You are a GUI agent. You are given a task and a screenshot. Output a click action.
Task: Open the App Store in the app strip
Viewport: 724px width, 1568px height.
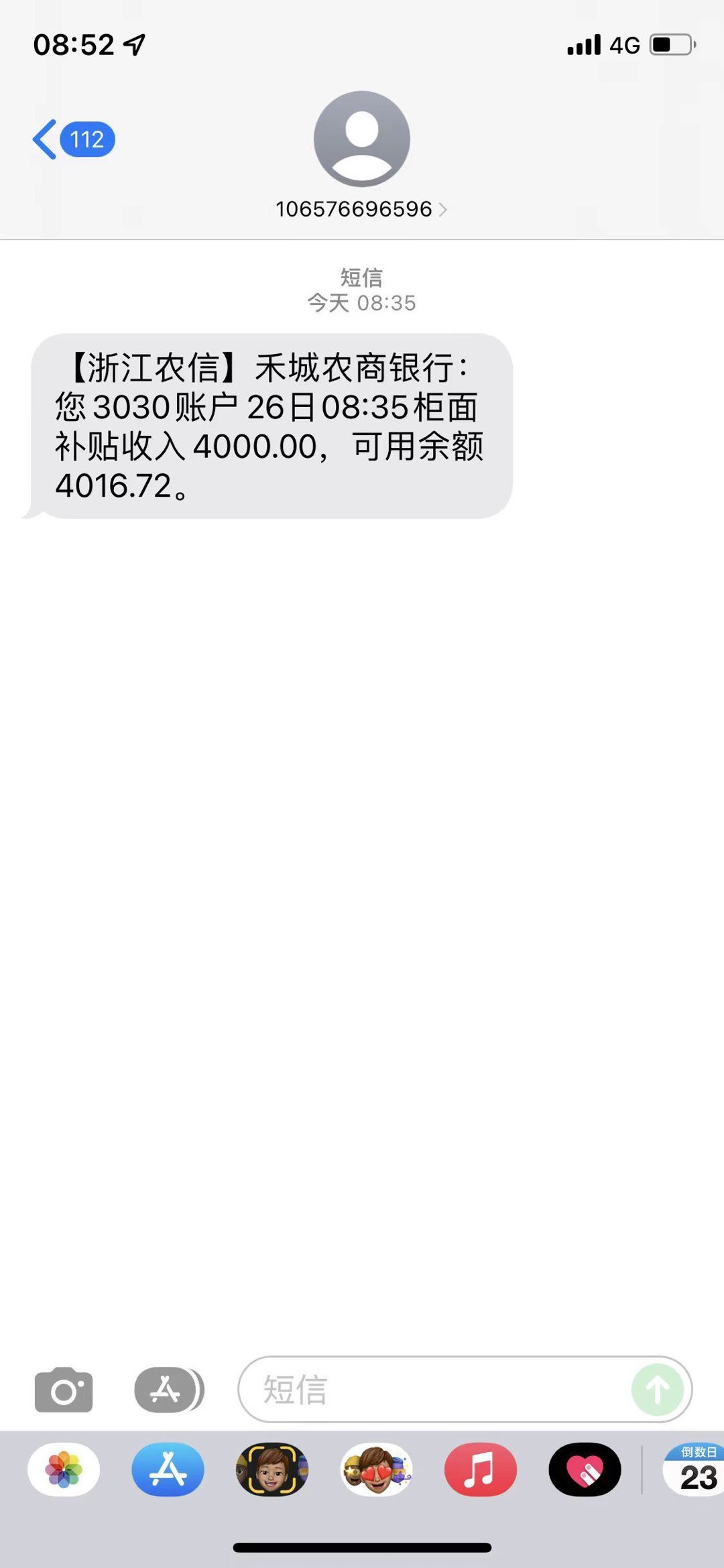click(168, 1470)
